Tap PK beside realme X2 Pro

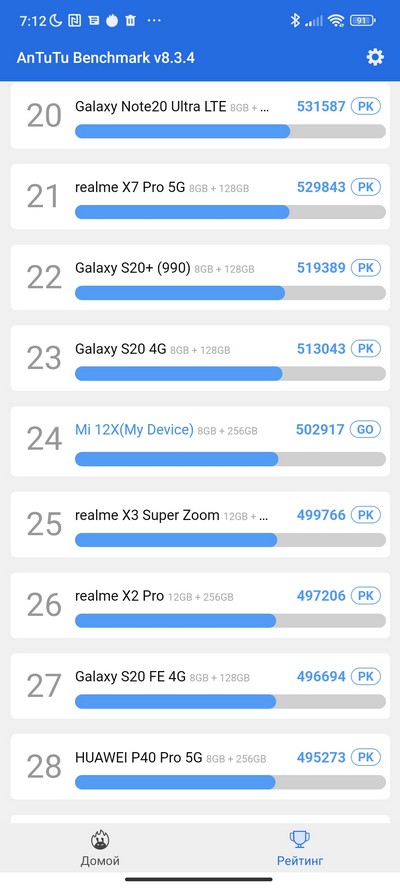click(365, 595)
